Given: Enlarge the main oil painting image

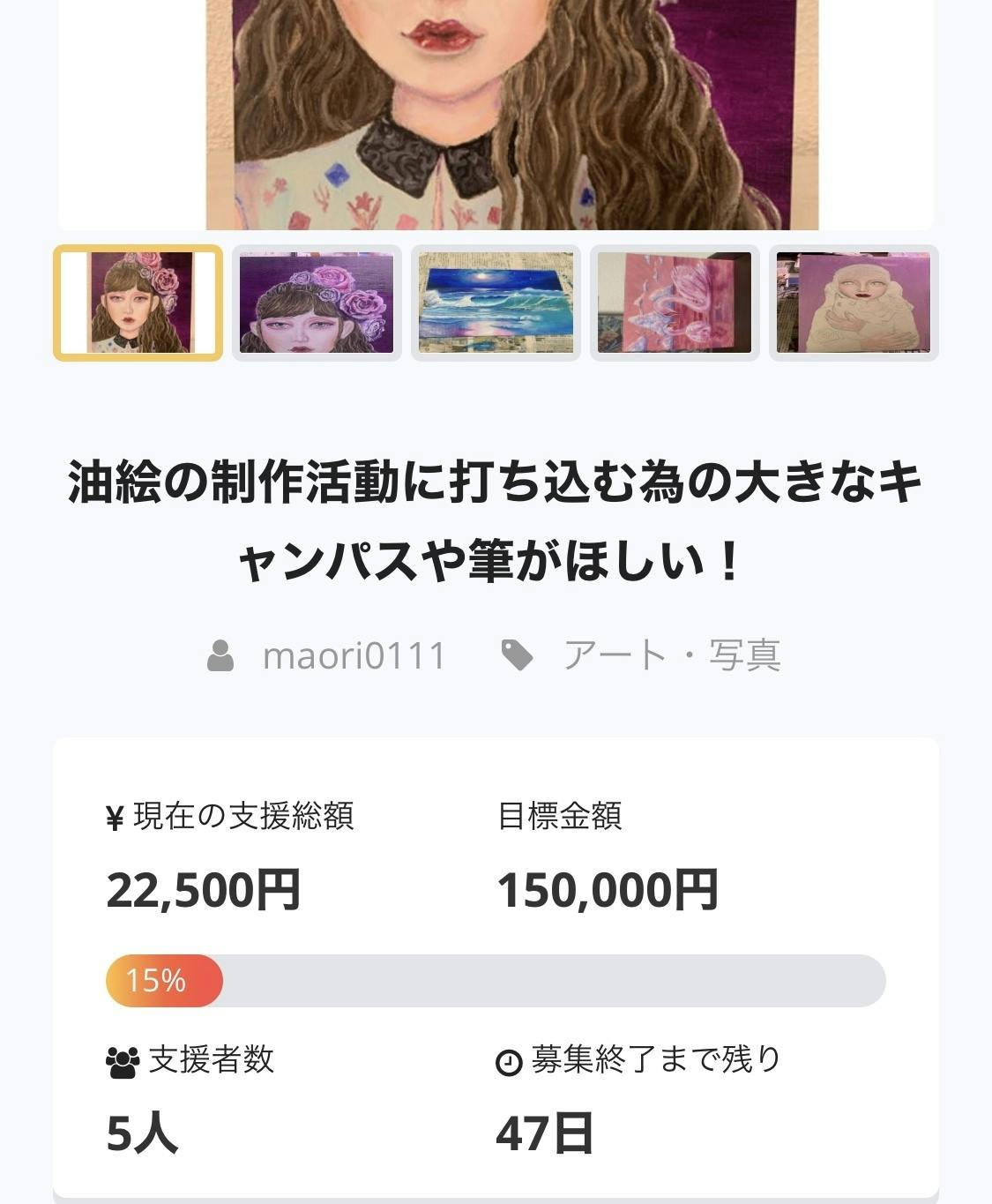Looking at the screenshot, I should coord(511,115).
